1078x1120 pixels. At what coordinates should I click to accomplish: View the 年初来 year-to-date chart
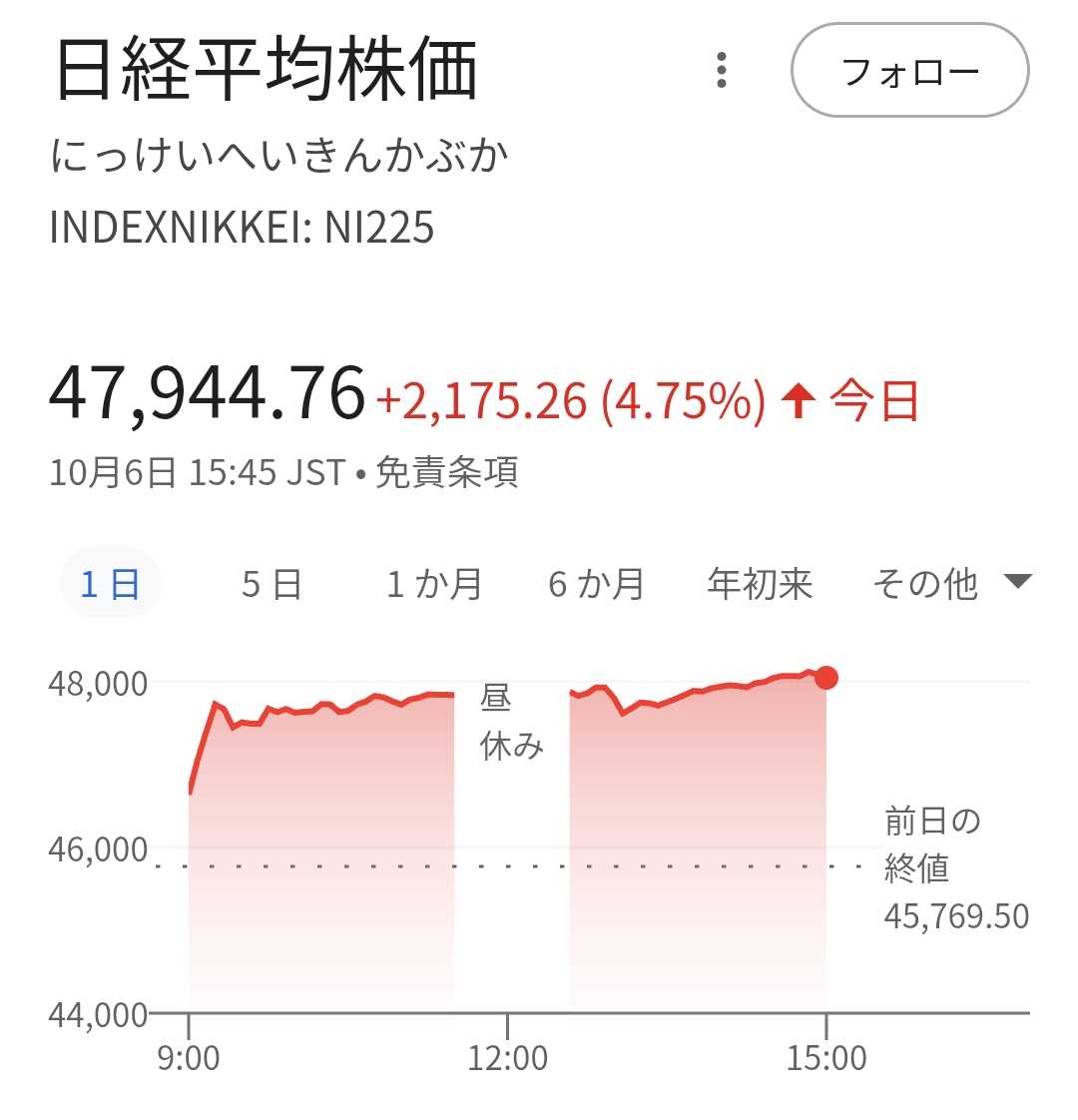point(760,584)
